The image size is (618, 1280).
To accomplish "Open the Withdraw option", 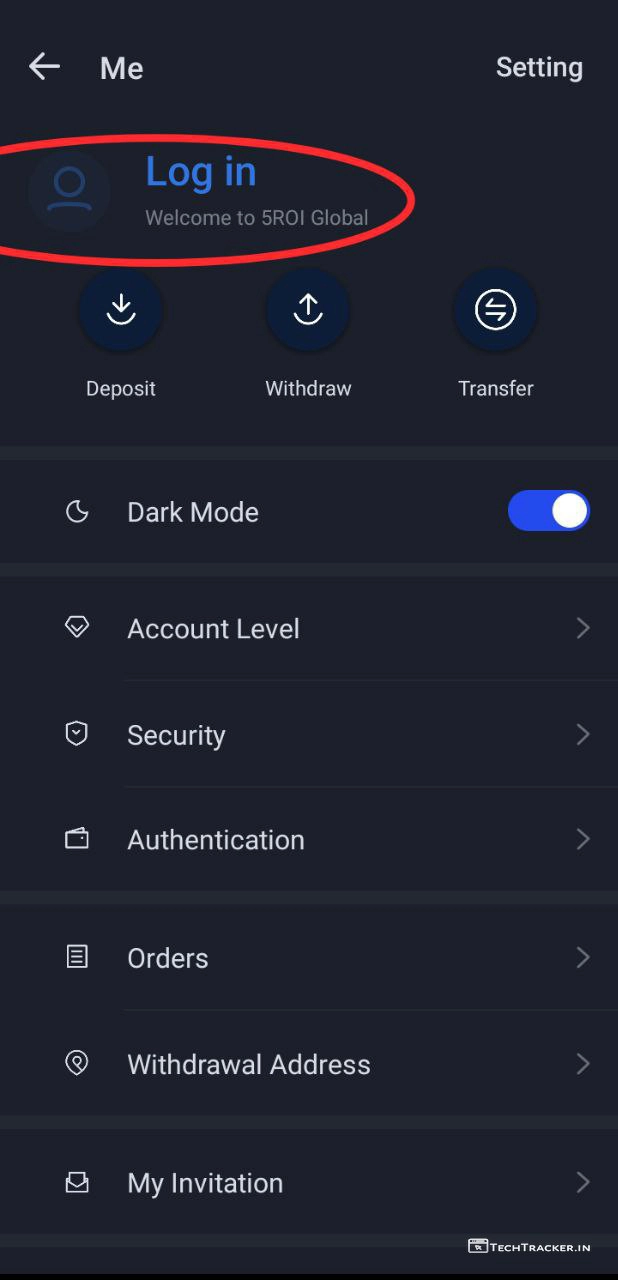I will tap(308, 311).
